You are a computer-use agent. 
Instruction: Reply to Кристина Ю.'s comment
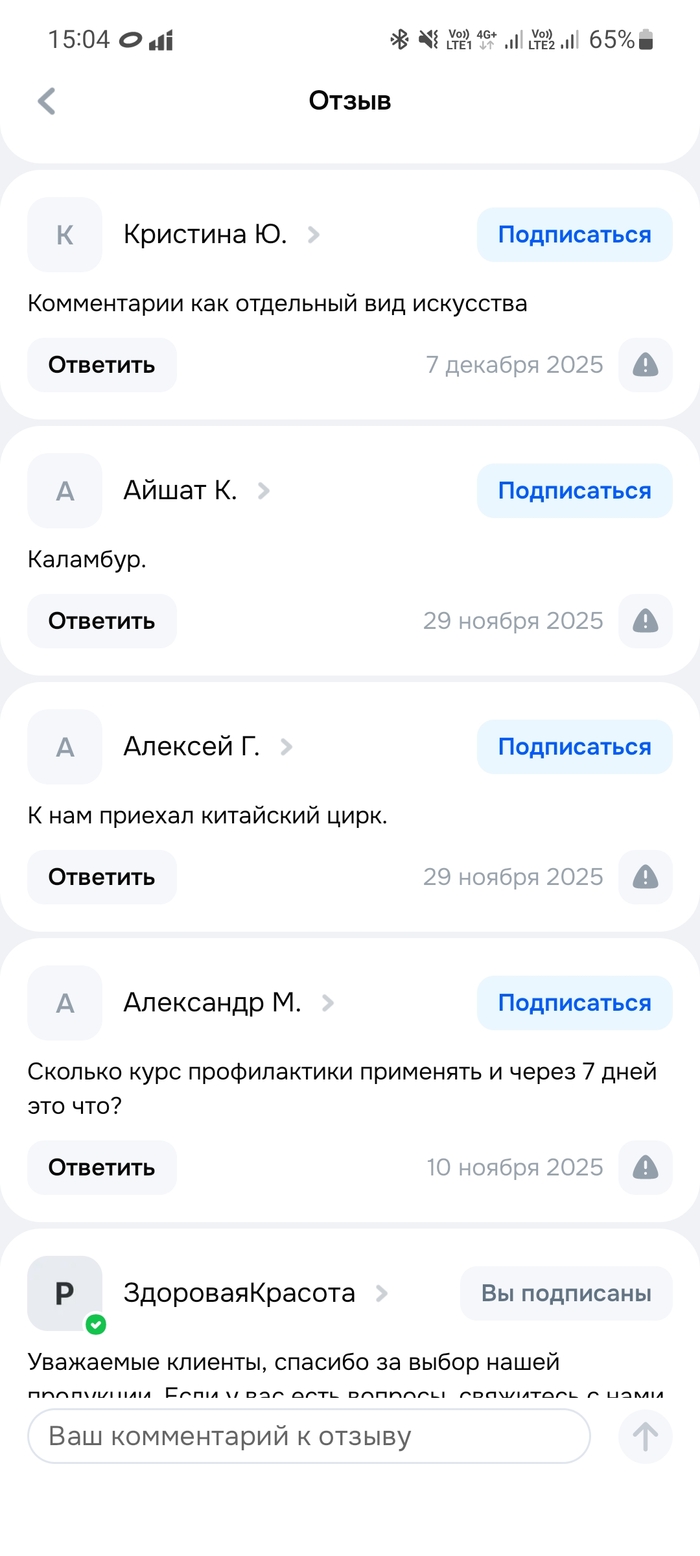102,365
